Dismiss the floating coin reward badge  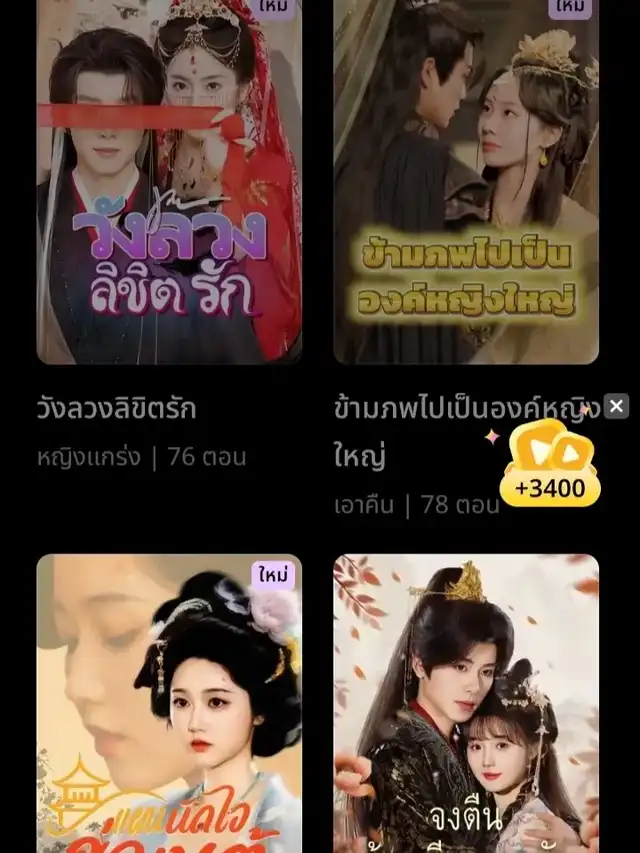[x=616, y=406]
